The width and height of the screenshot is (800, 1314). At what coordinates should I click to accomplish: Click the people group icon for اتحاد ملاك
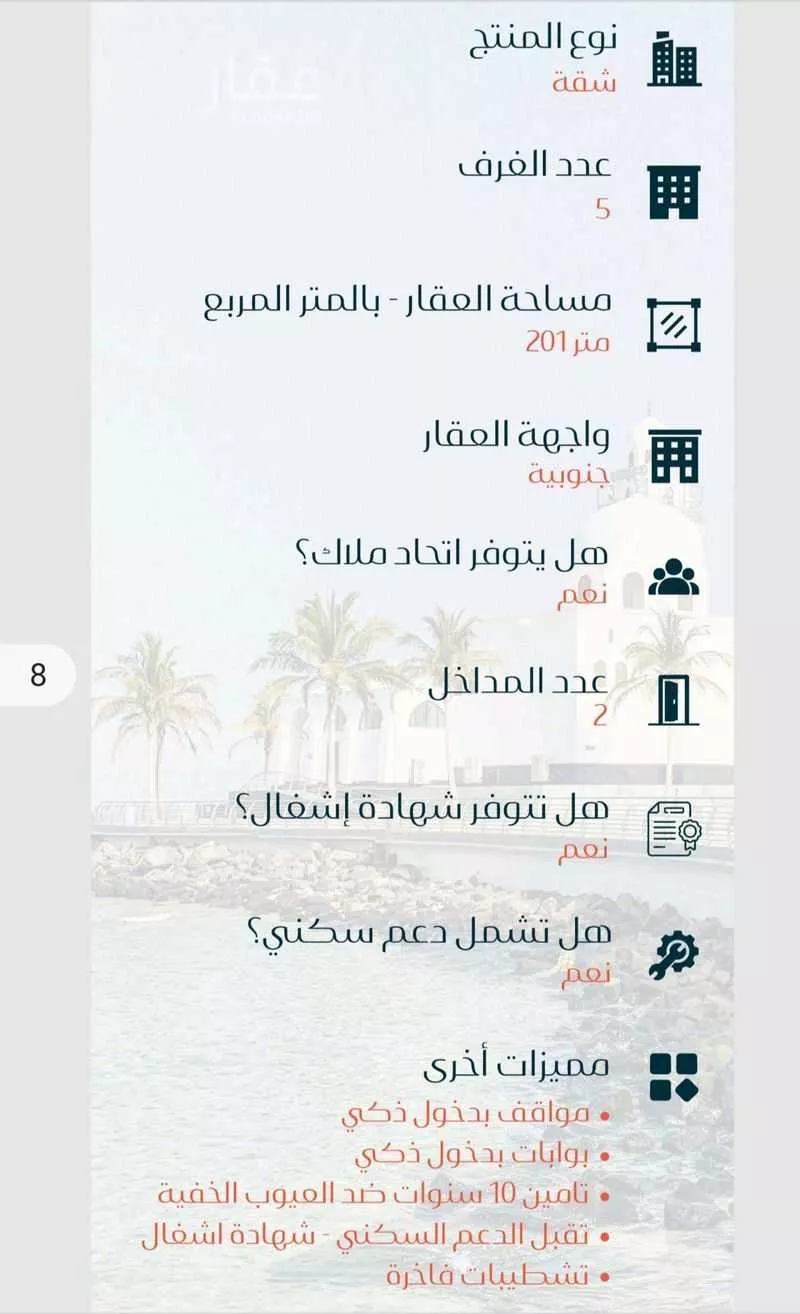(x=676, y=575)
